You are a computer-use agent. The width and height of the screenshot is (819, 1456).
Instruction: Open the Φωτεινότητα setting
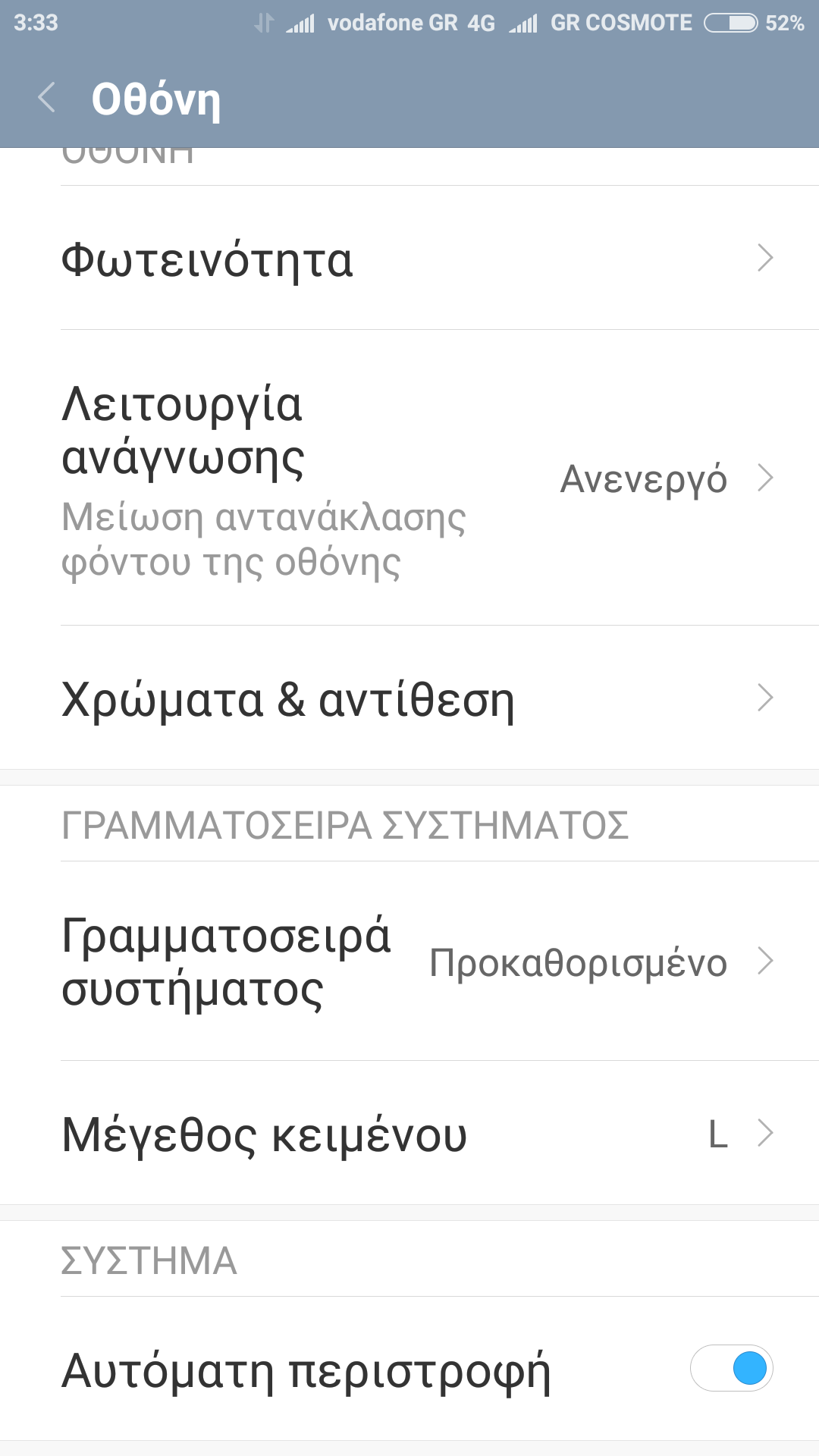[409, 259]
